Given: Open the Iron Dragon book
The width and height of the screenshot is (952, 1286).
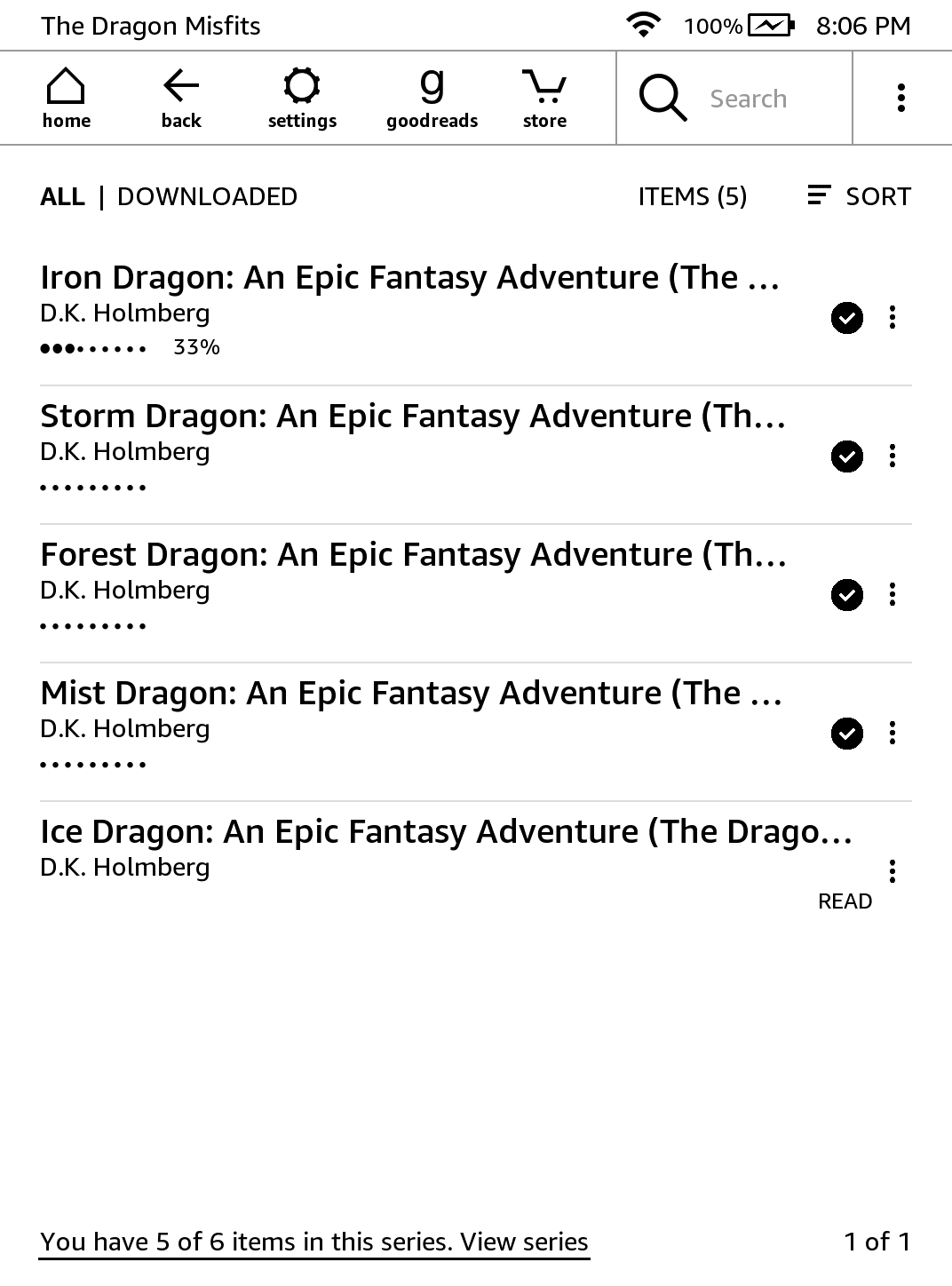Looking at the screenshot, I should (x=409, y=278).
